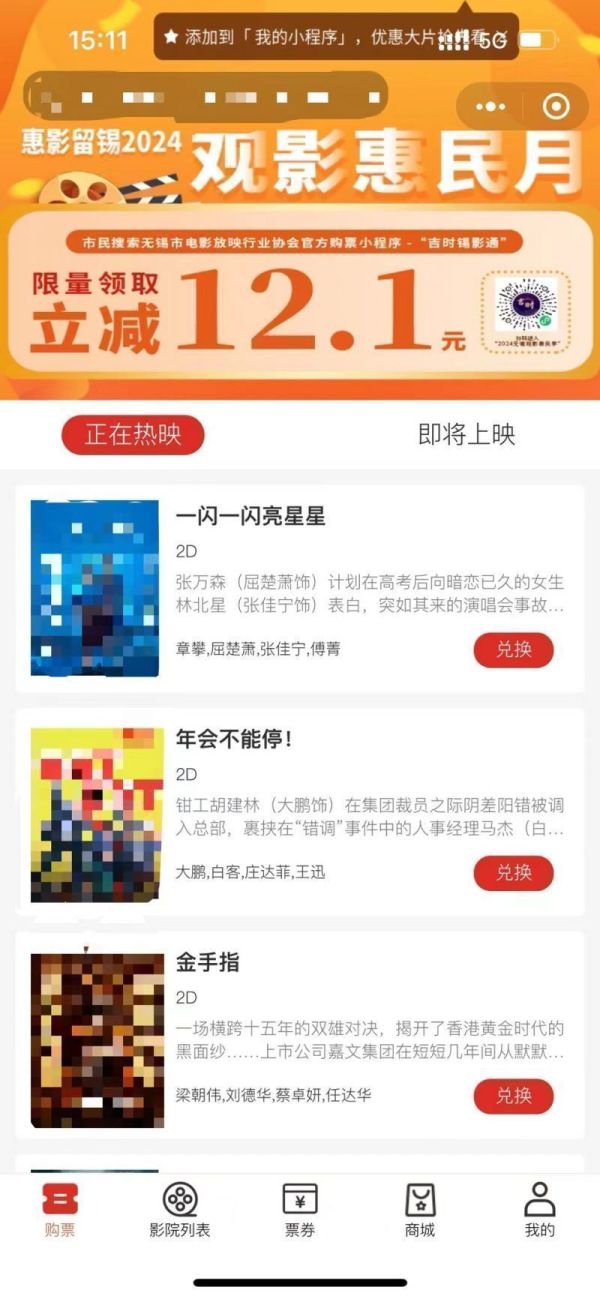Redeem ticket for 一闪一闪亮星星
This screenshot has width=600, height=1299.
pos(513,650)
